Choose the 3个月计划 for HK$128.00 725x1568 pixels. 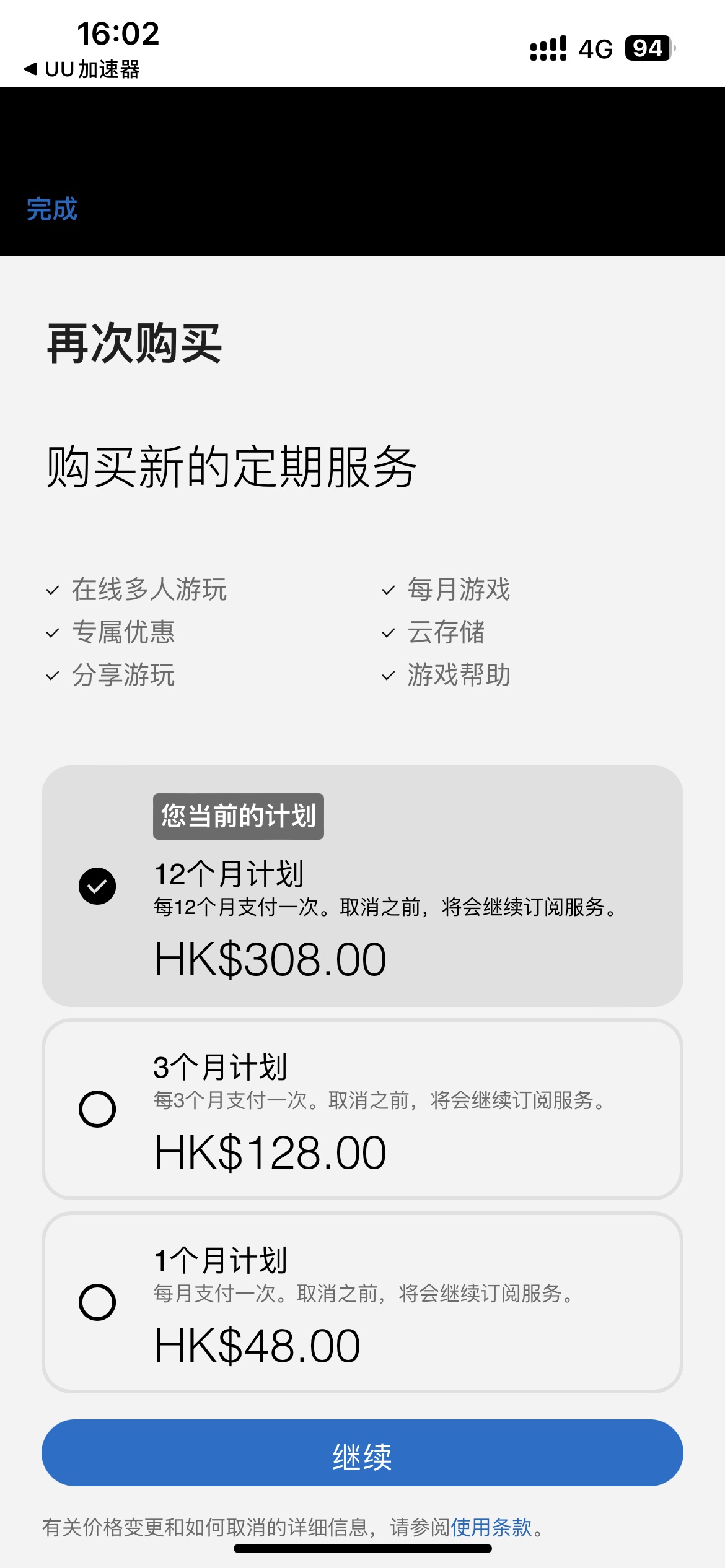click(362, 1110)
